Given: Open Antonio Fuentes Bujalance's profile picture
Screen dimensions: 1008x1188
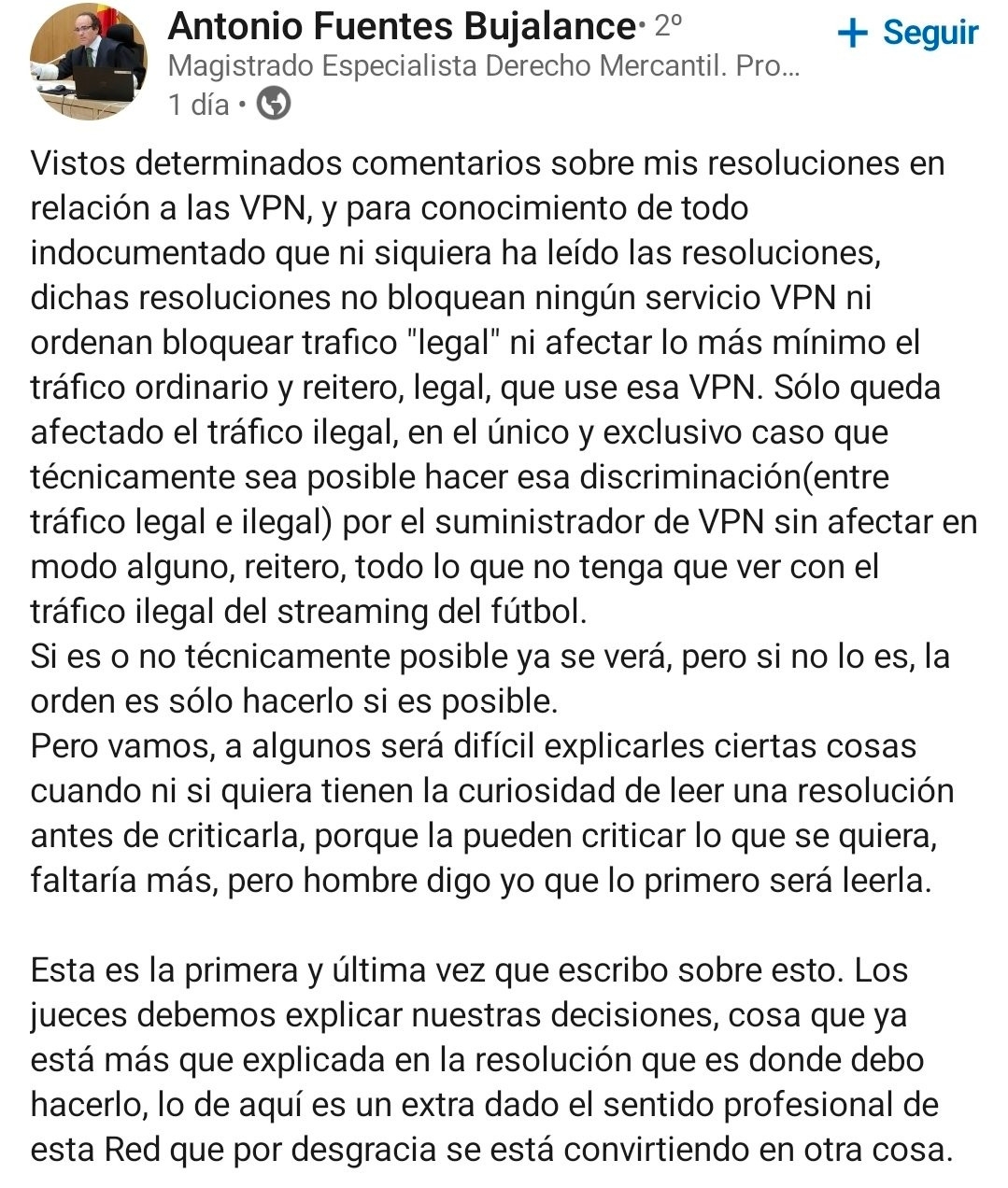Looking at the screenshot, I should click(x=89, y=65).
